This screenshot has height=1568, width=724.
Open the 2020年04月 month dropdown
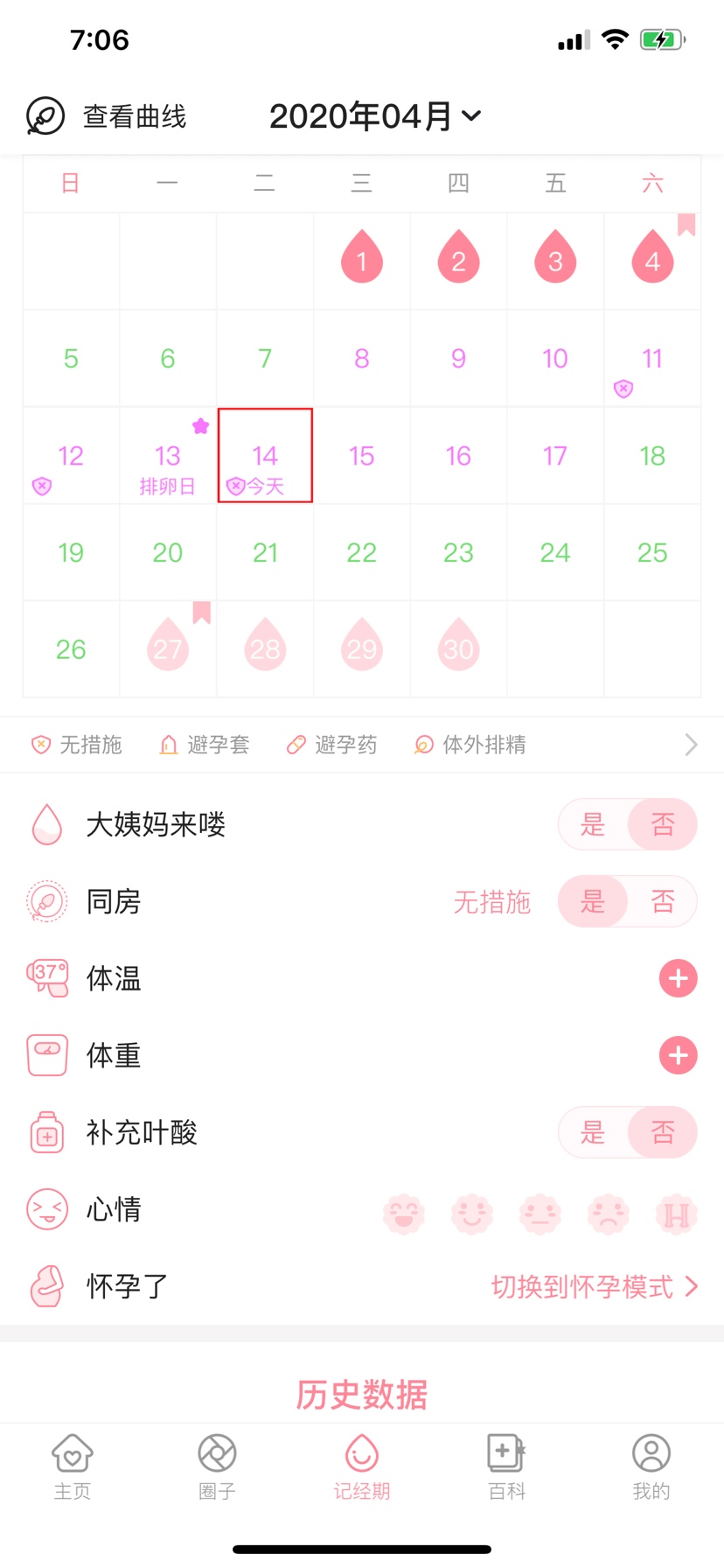pos(375,116)
